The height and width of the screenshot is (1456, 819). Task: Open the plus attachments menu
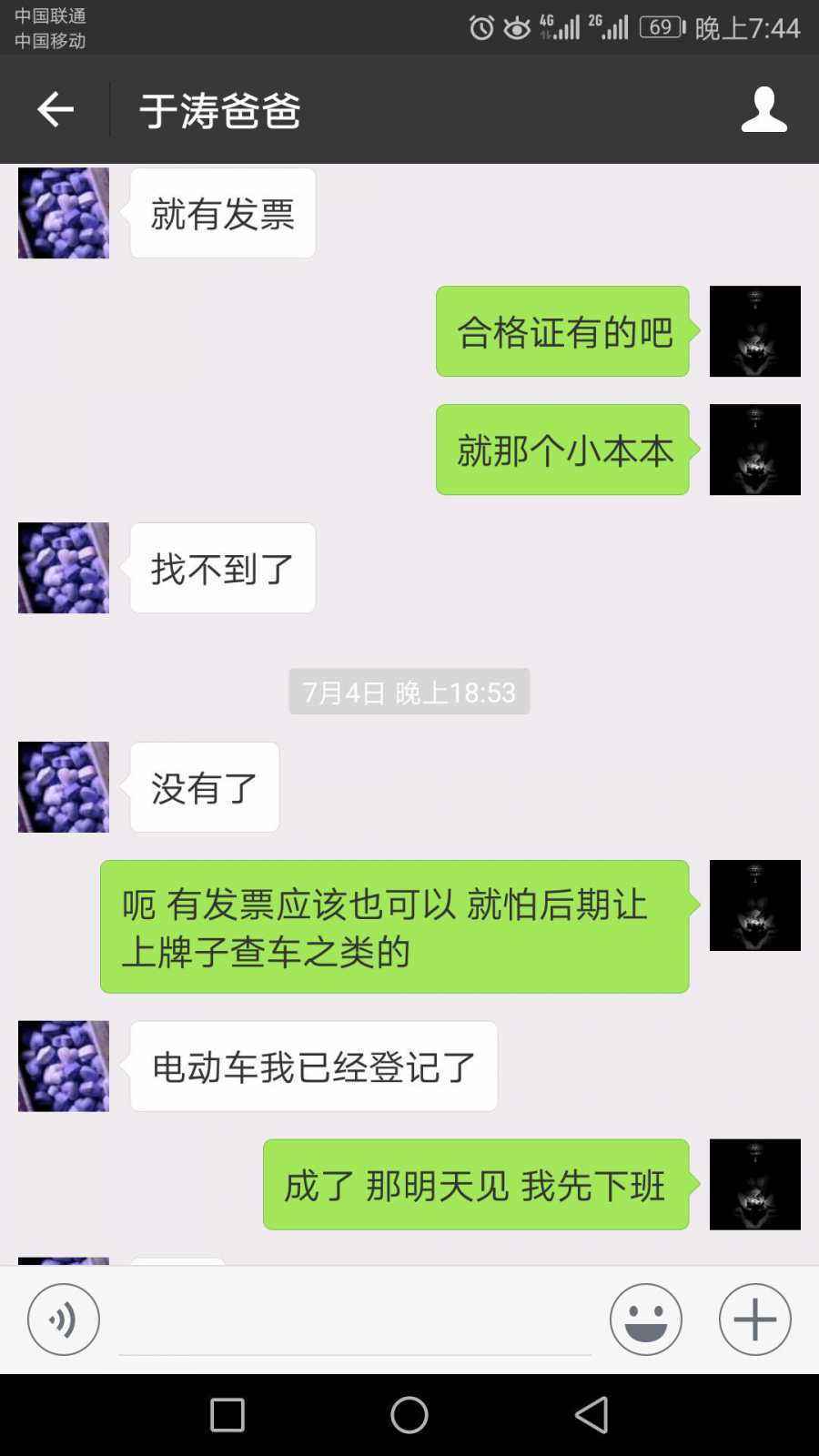tap(755, 1319)
